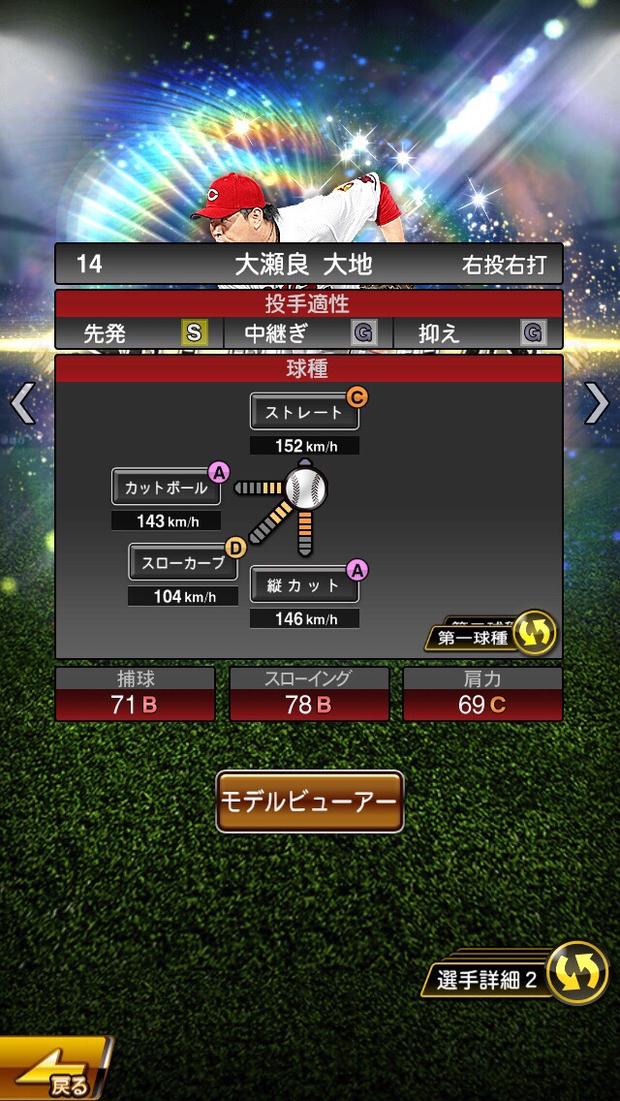Select the 縦カット pitch button
The image size is (620, 1101).
tap(304, 586)
